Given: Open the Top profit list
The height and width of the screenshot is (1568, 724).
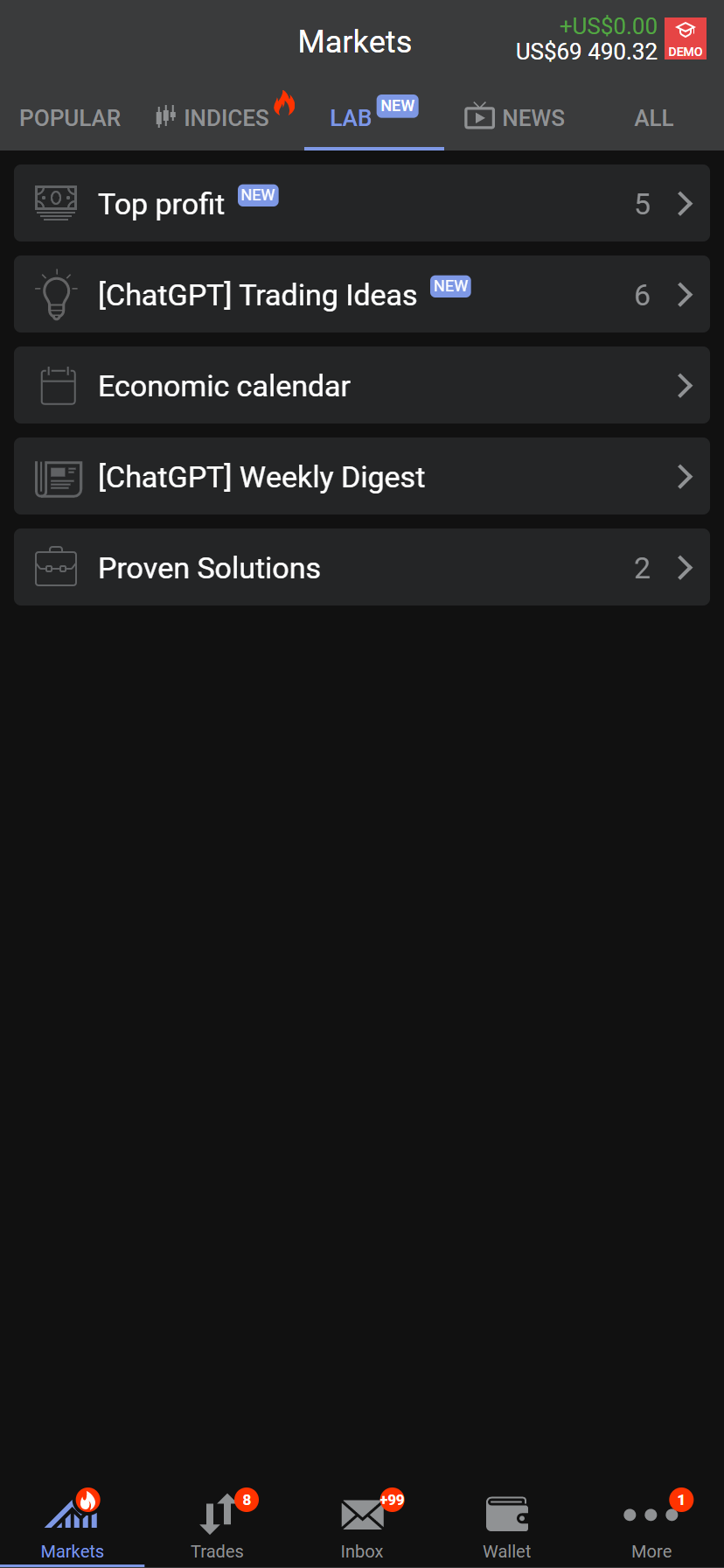Looking at the screenshot, I should point(361,204).
